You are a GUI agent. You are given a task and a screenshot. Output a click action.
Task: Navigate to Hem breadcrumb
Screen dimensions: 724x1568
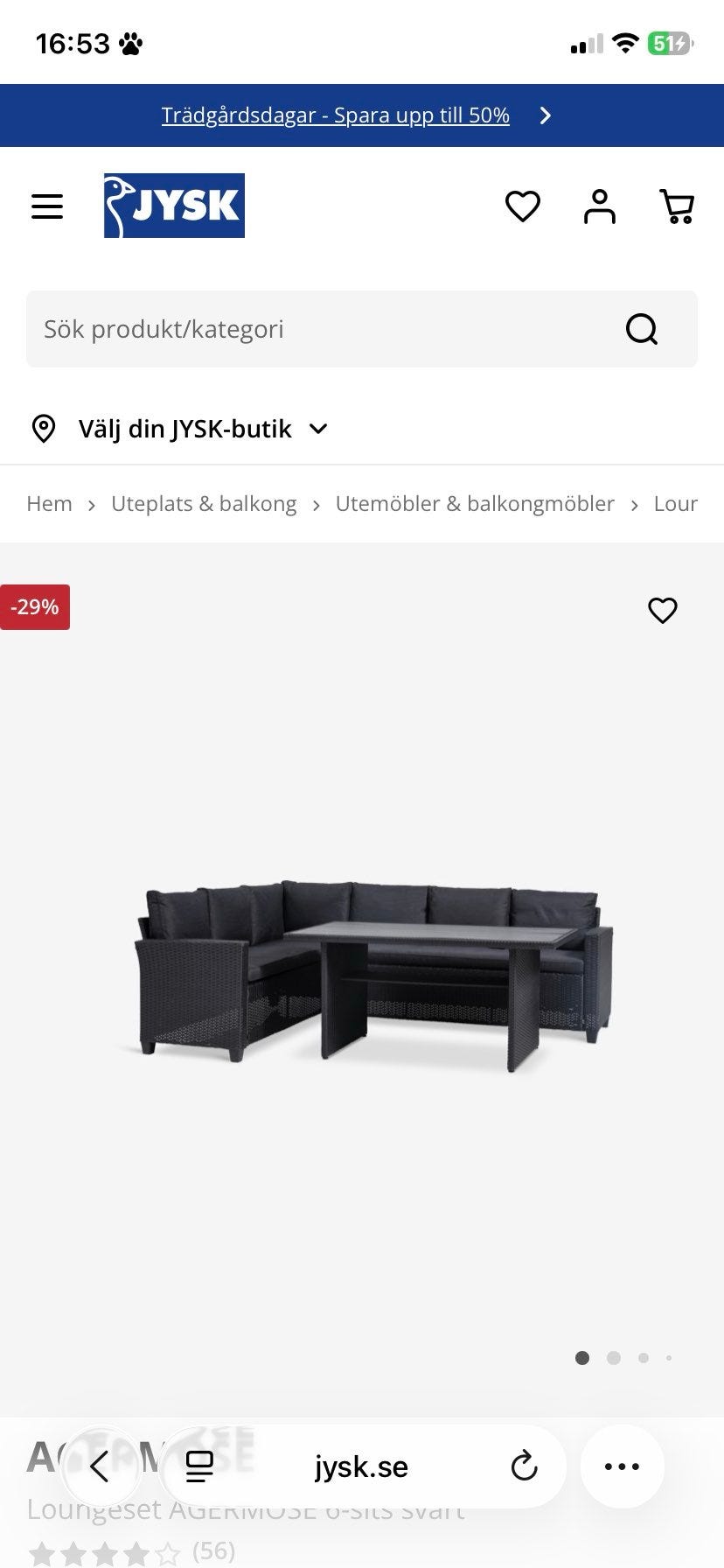click(x=50, y=503)
